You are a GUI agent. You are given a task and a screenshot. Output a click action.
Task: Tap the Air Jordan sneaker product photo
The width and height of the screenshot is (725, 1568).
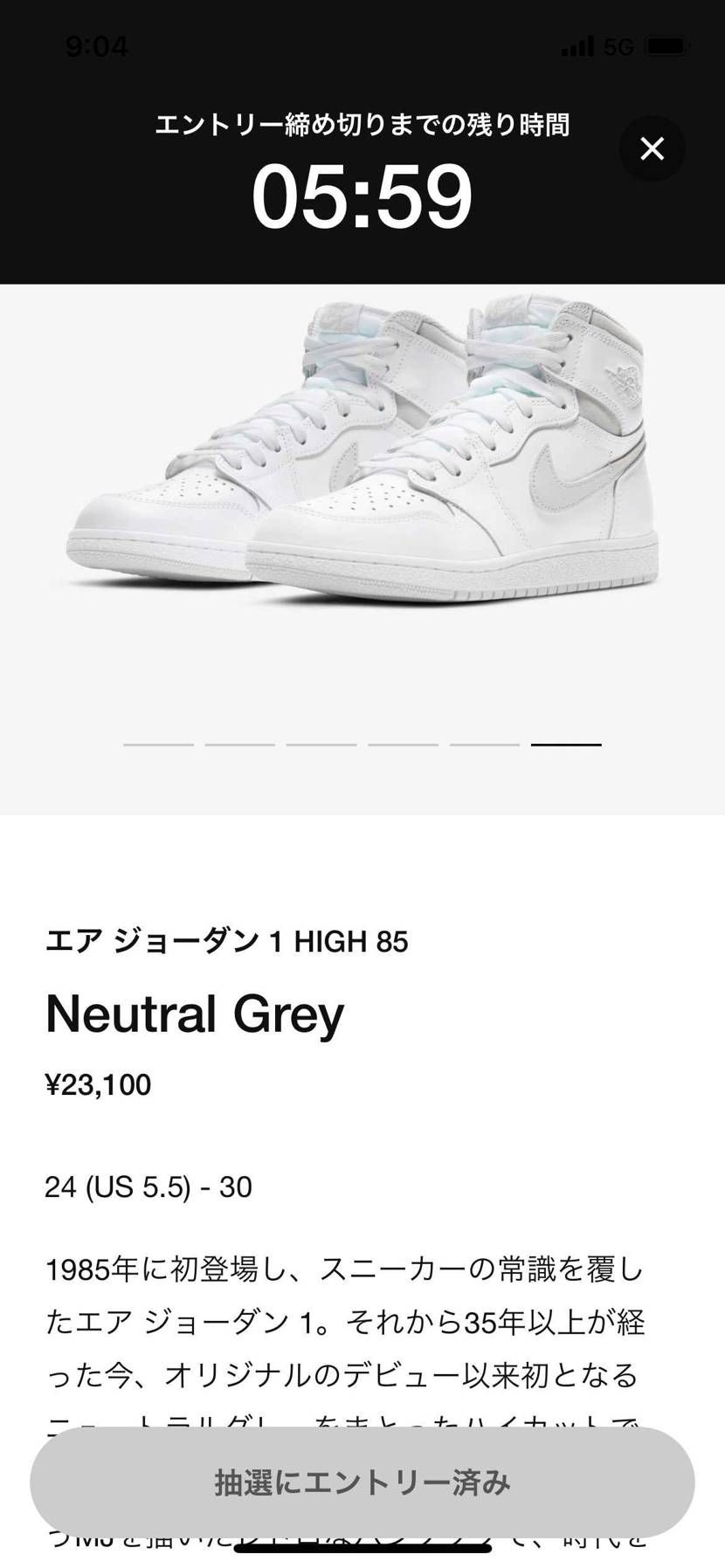coord(362,454)
